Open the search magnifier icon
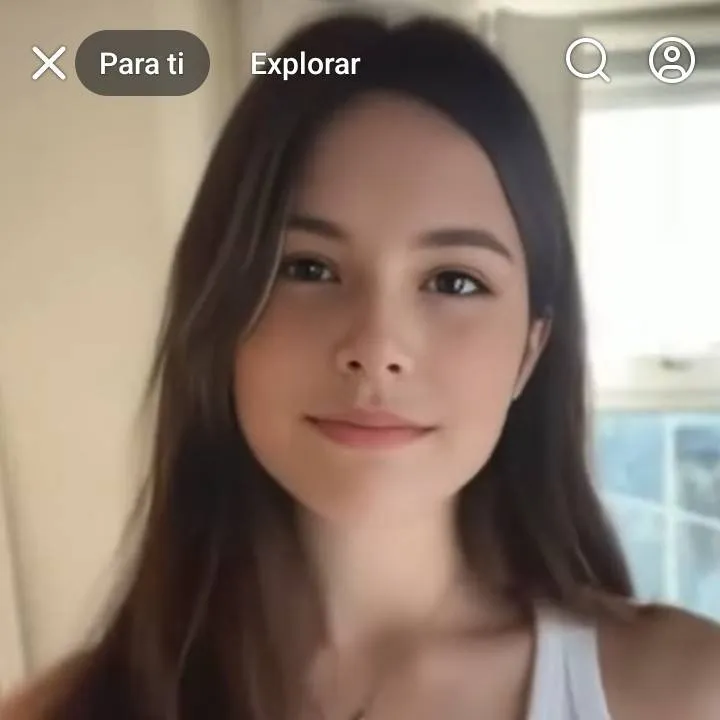Screen dimensions: 720x720 point(587,61)
